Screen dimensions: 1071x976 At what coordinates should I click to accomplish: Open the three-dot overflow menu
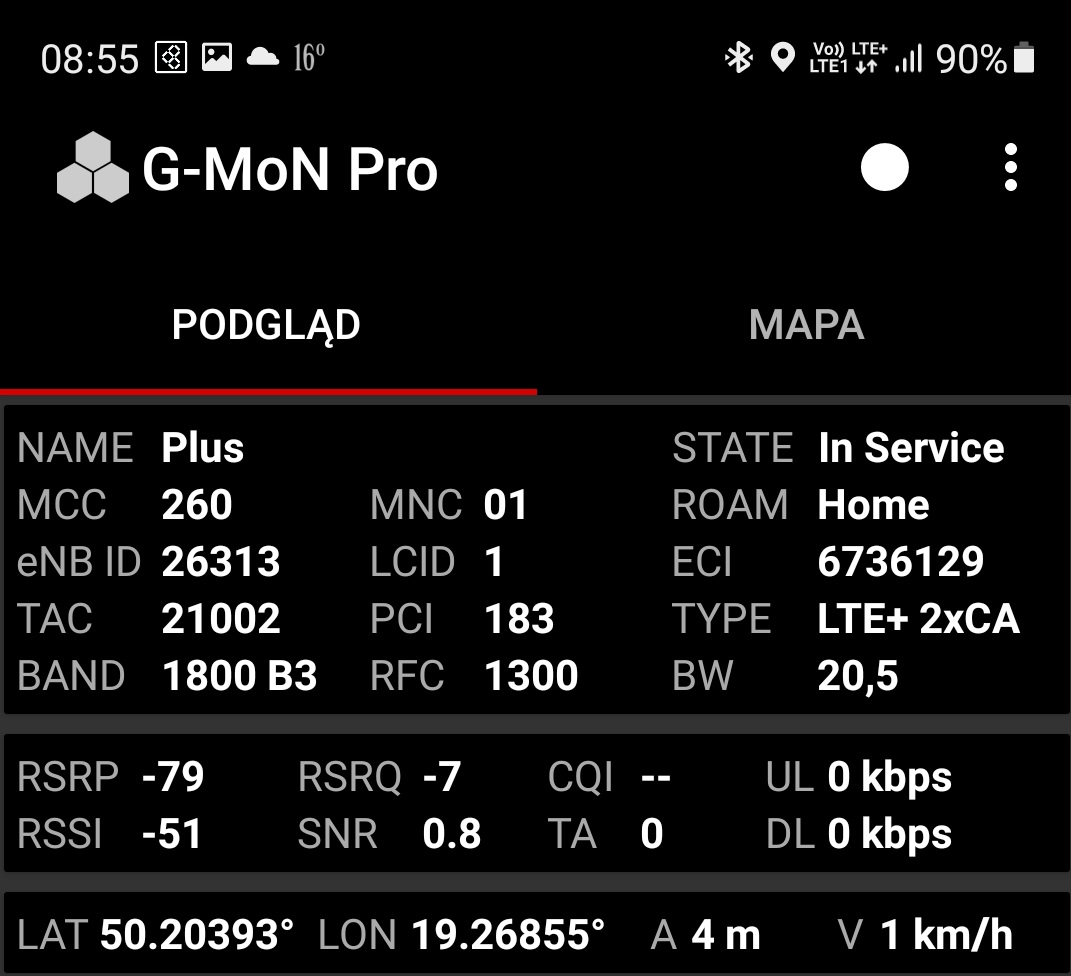(1011, 168)
